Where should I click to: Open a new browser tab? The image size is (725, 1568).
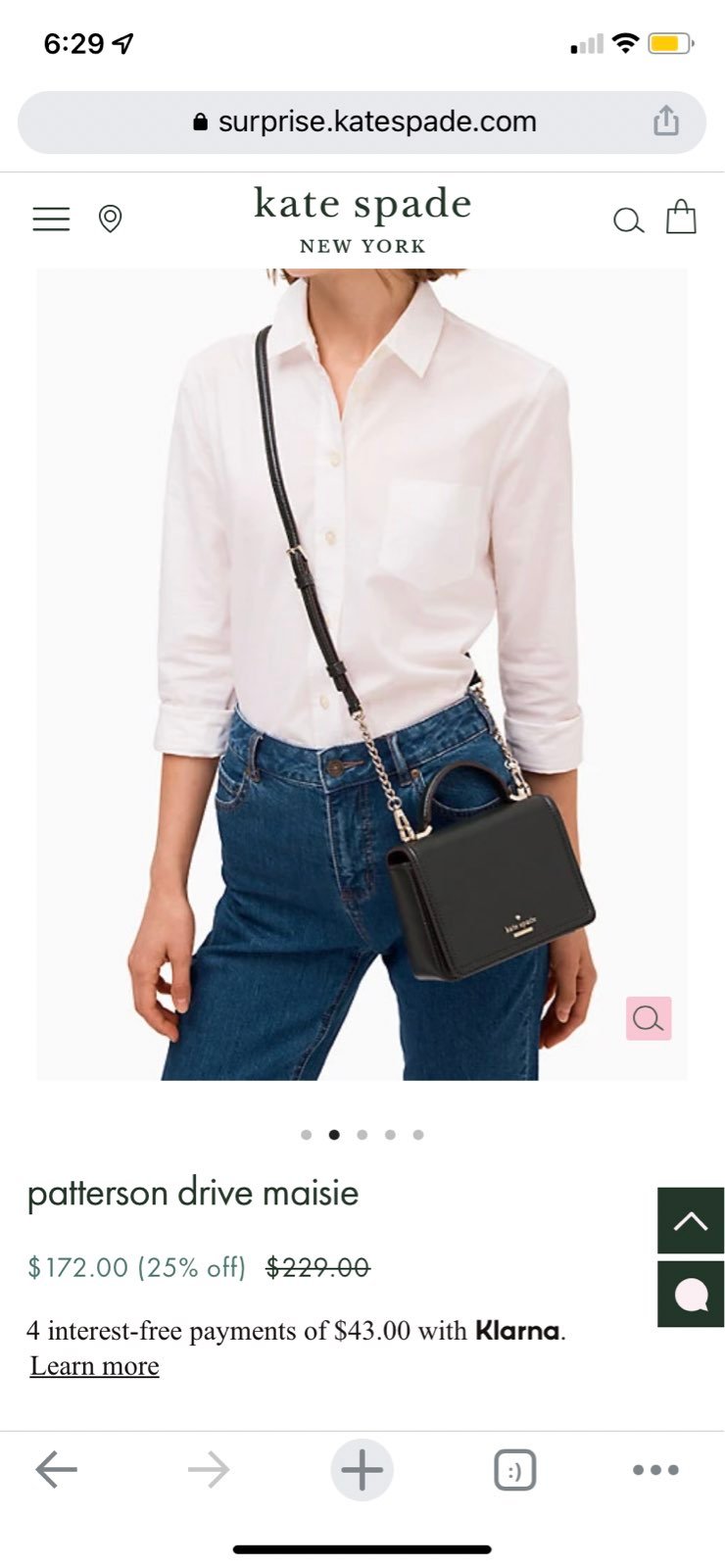click(362, 1469)
